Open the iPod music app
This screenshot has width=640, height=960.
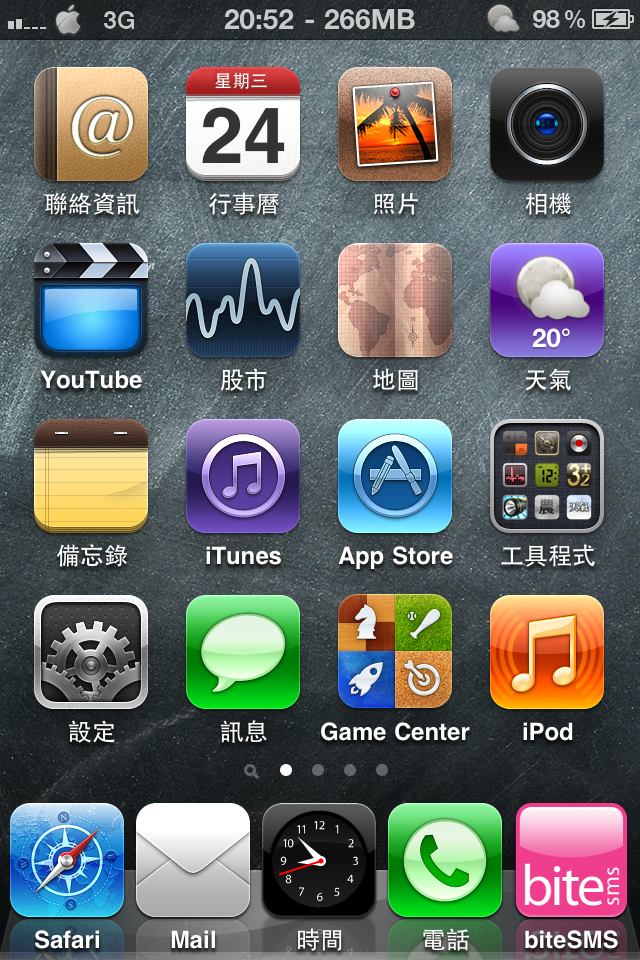pyautogui.click(x=547, y=652)
